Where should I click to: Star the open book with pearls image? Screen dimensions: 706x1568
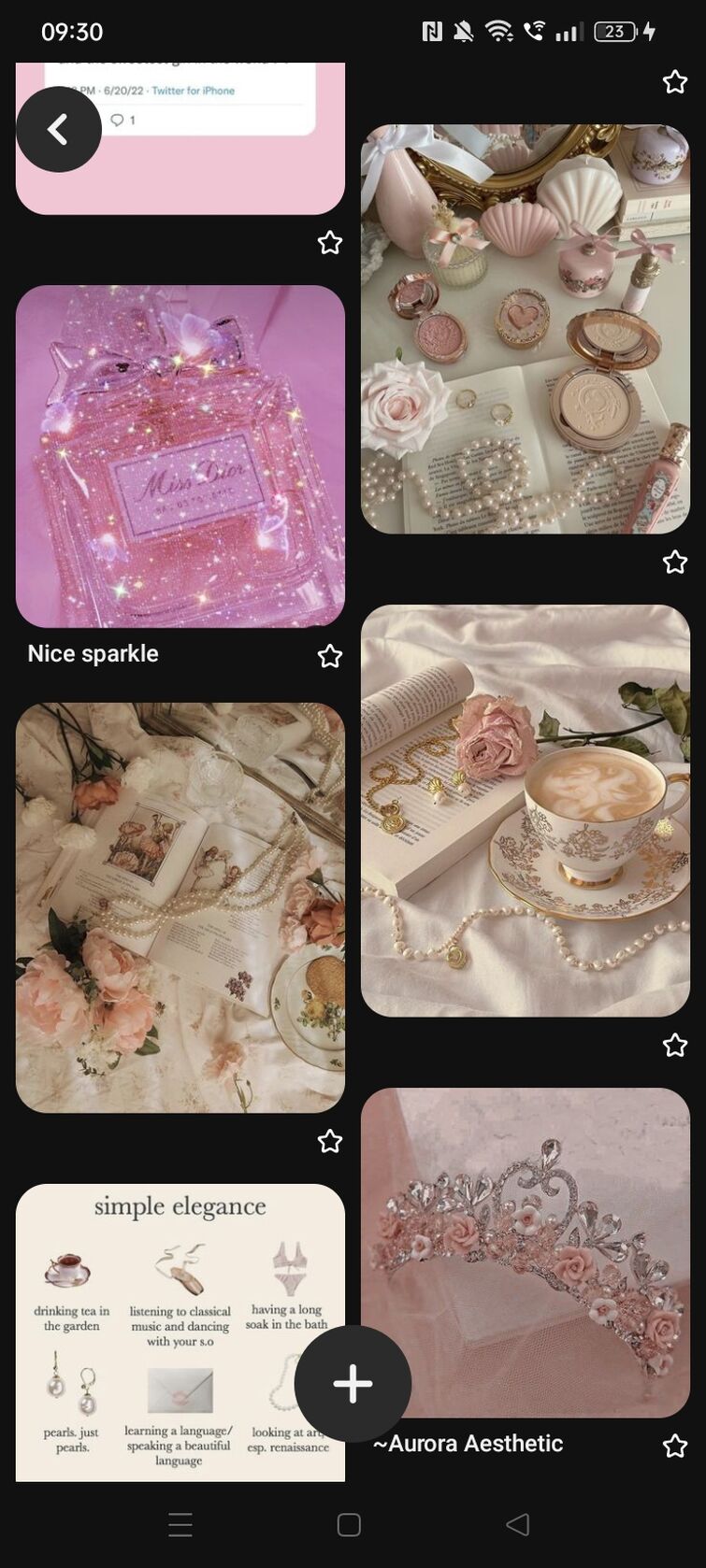tap(329, 1141)
